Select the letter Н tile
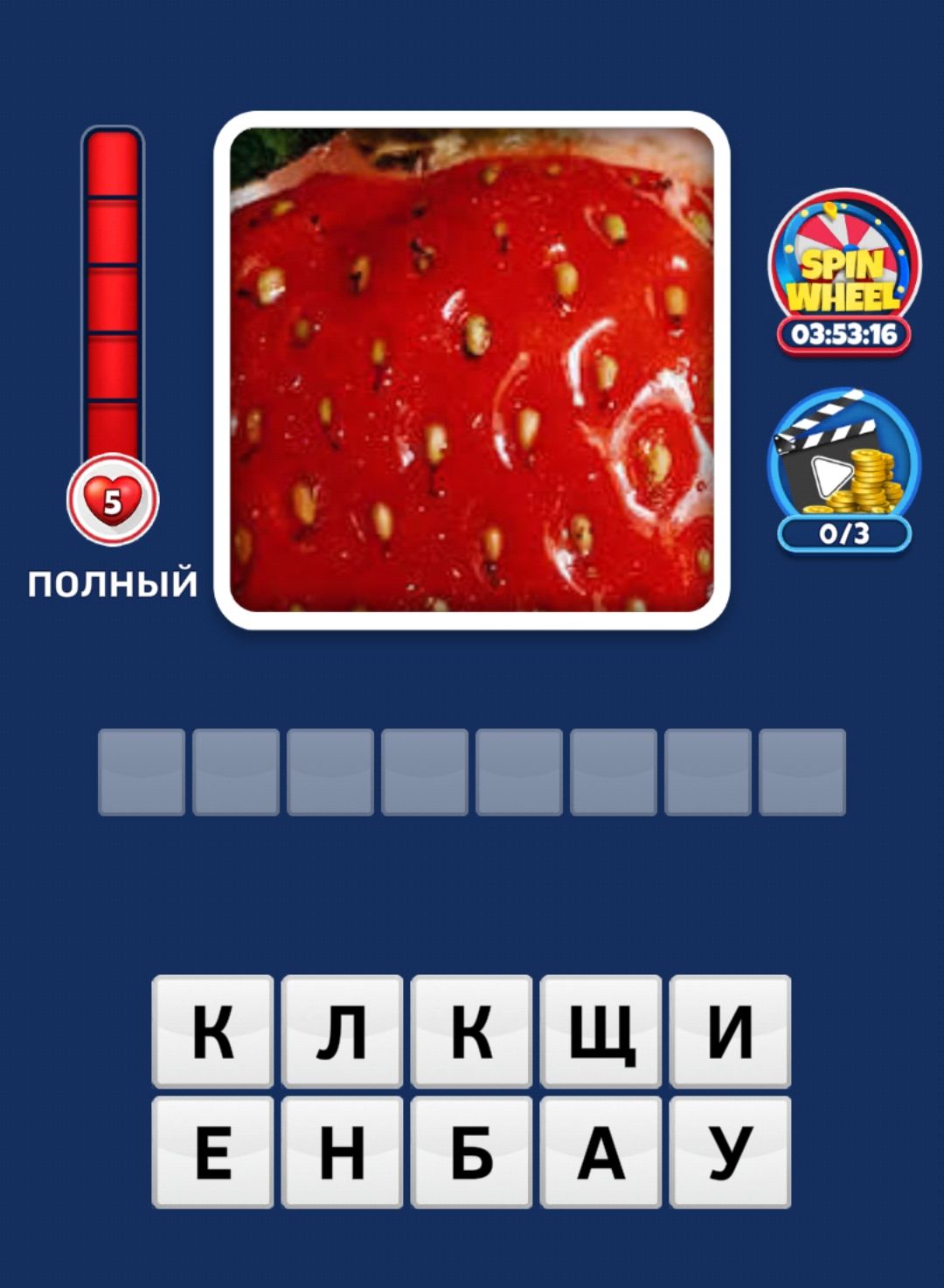The width and height of the screenshot is (944, 1288). point(342,1152)
